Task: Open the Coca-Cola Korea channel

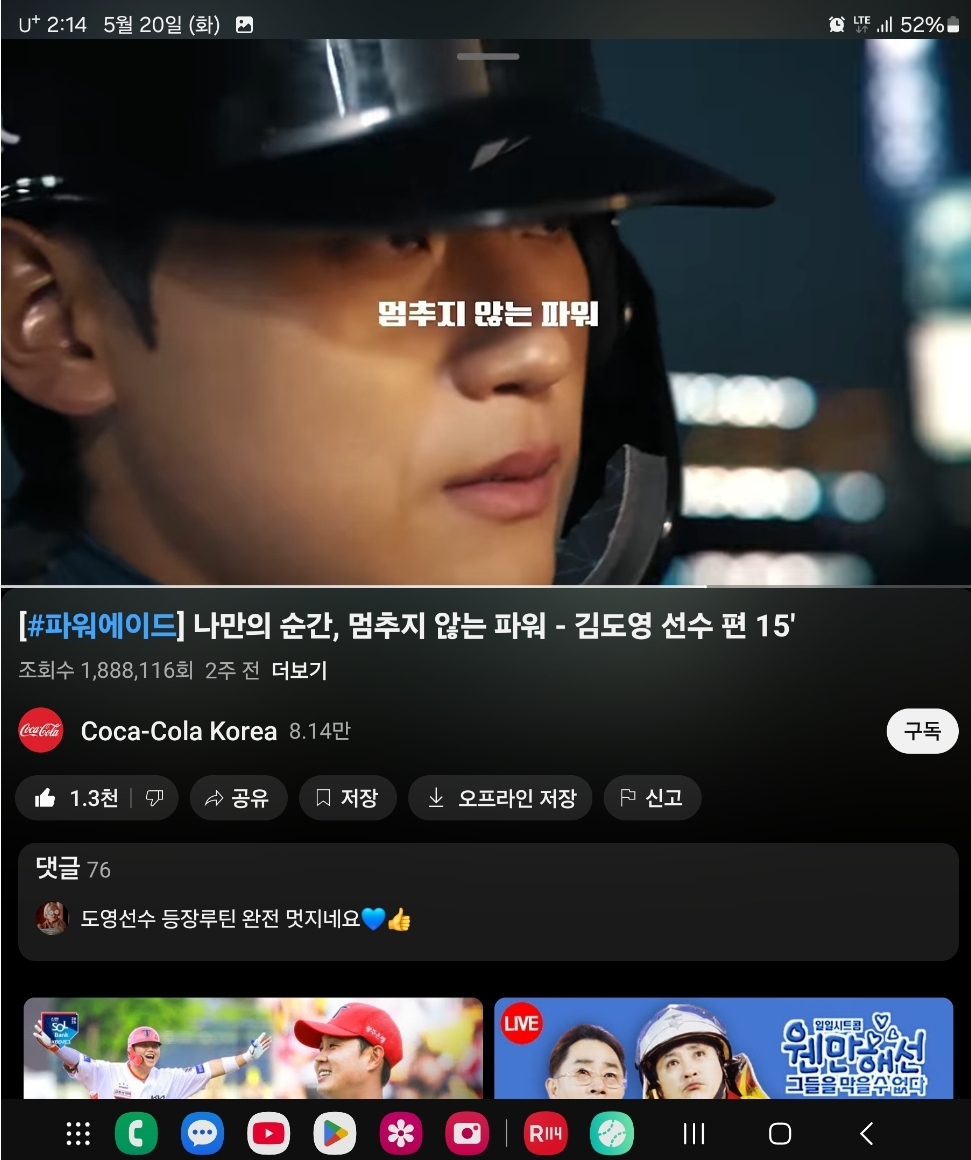Action: pos(178,731)
